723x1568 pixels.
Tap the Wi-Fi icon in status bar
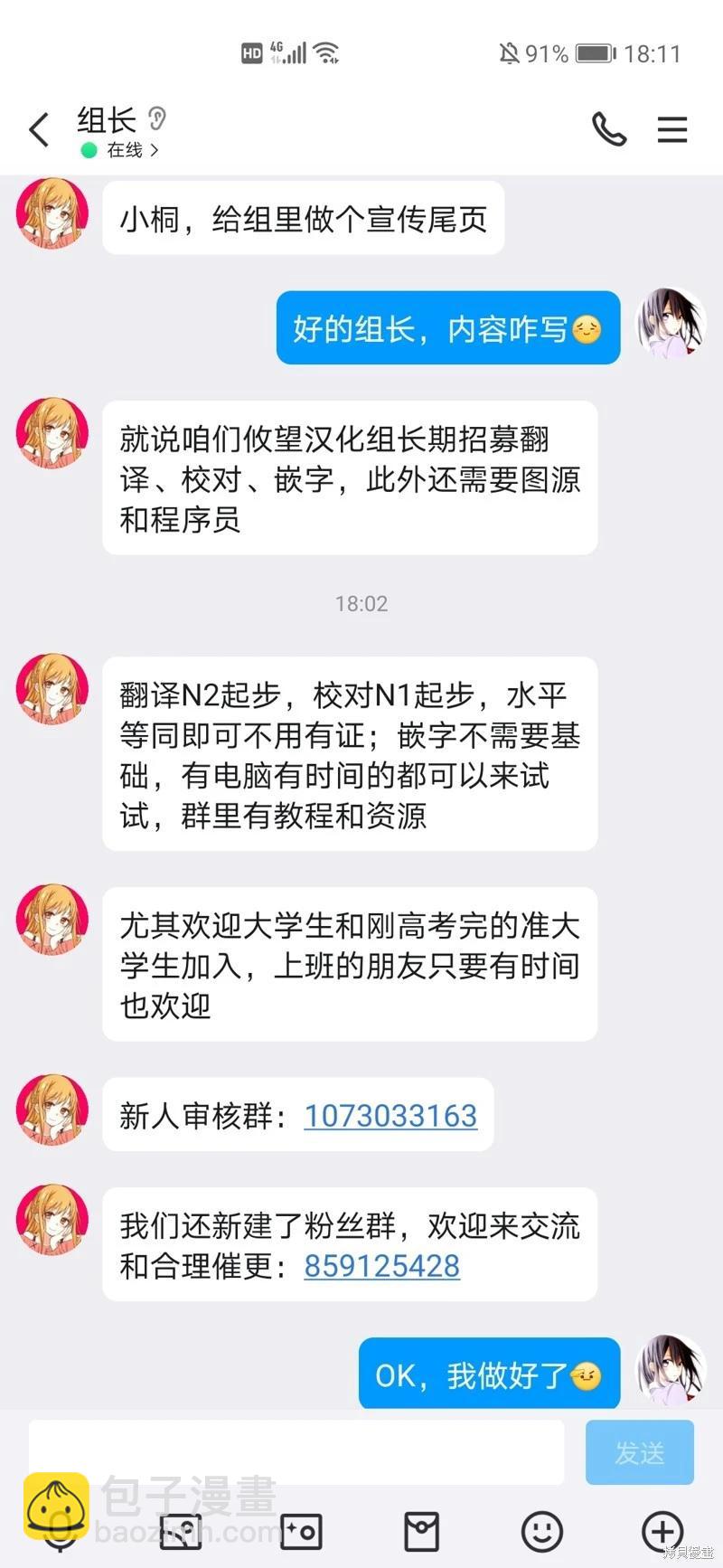[327, 52]
